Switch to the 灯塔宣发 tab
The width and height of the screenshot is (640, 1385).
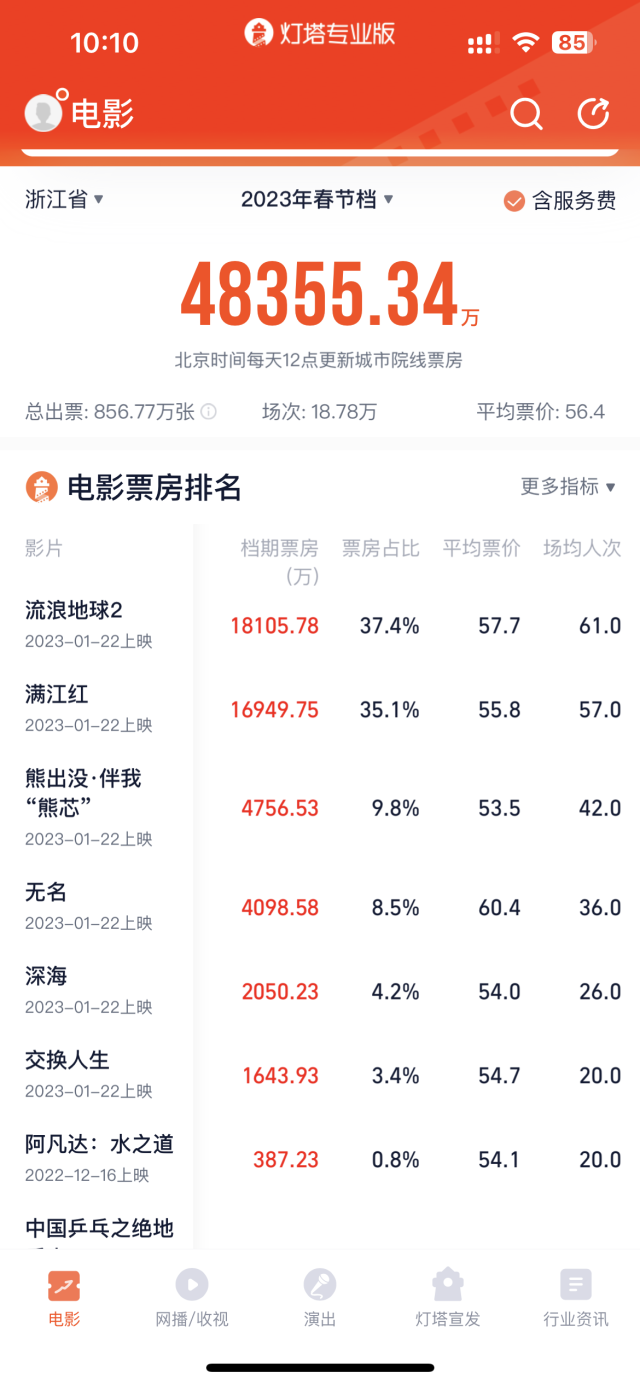coord(448,1298)
